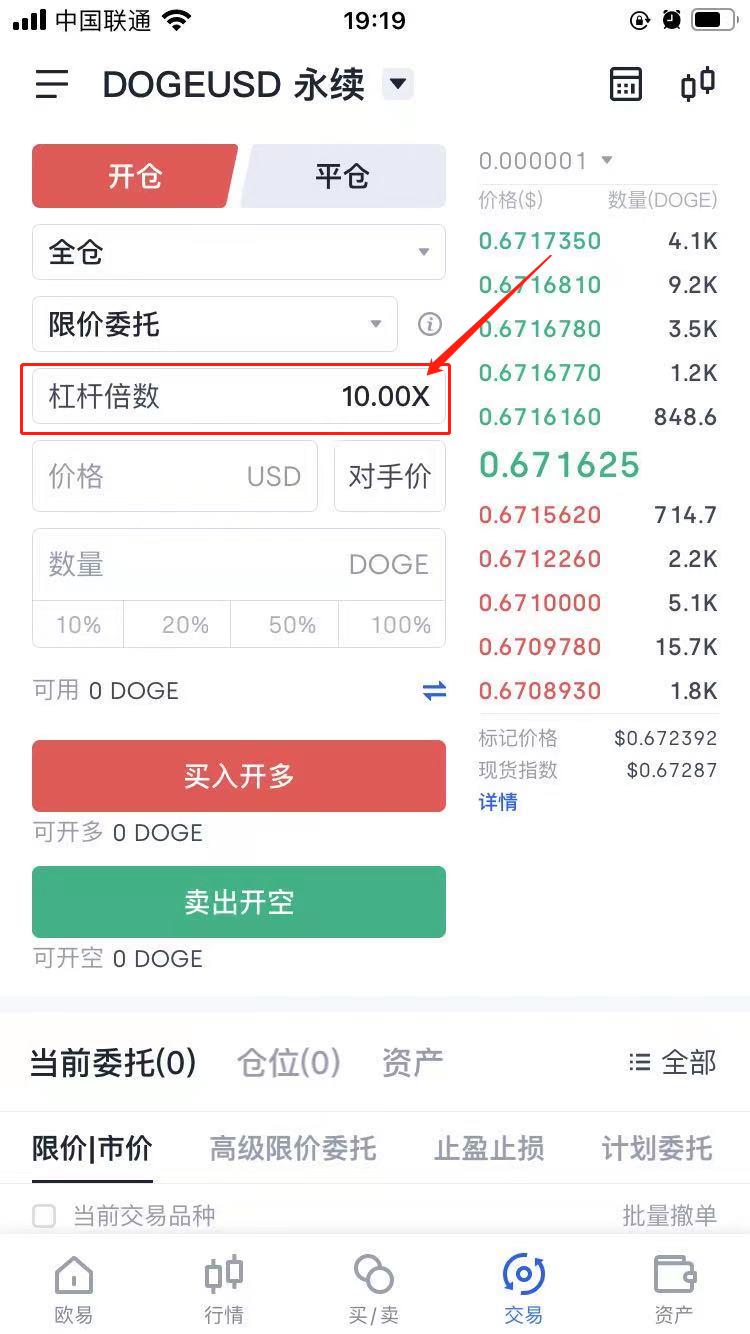Tap the order type info icon

point(430,324)
